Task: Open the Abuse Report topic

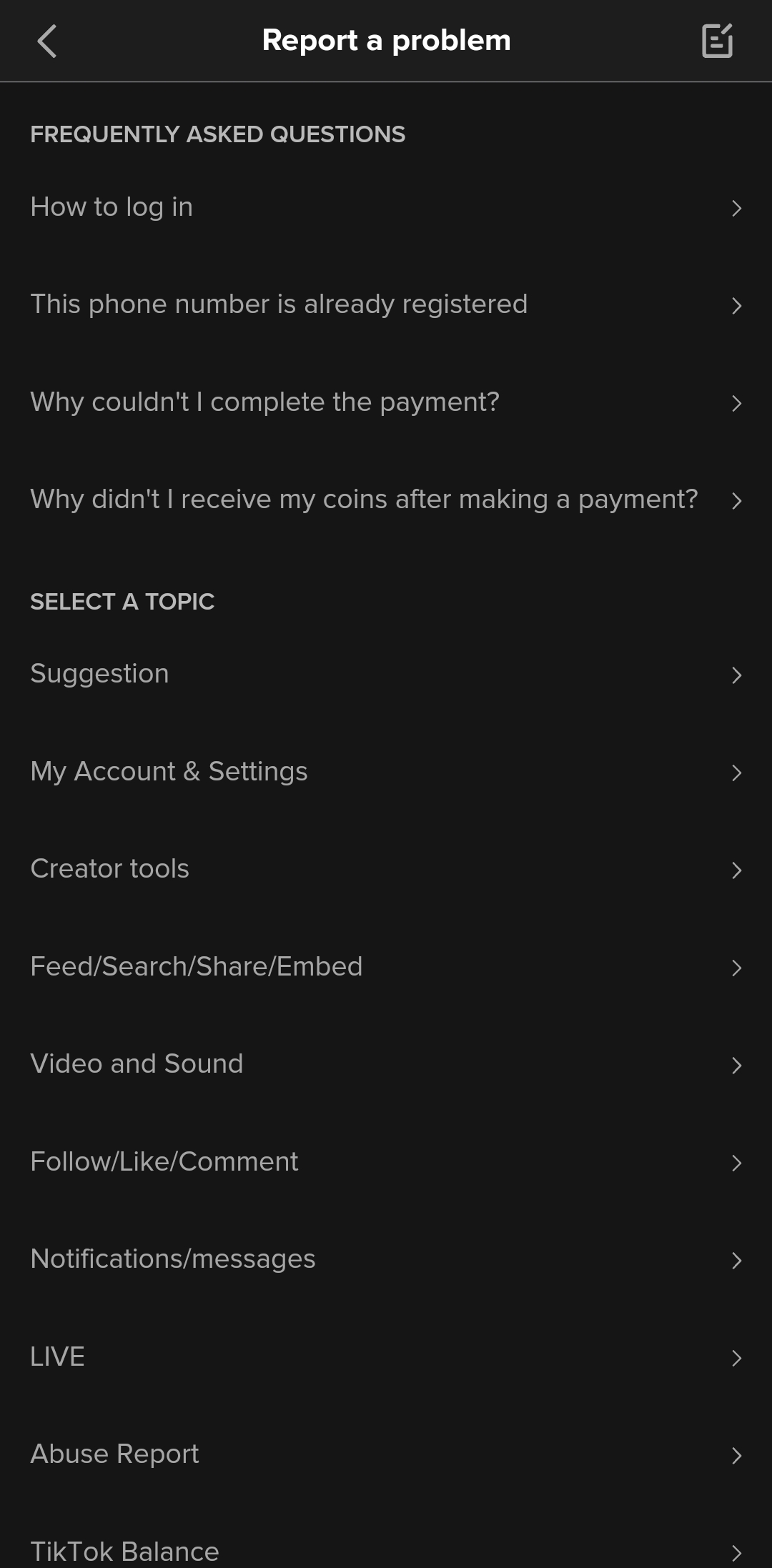Action: (x=386, y=1454)
